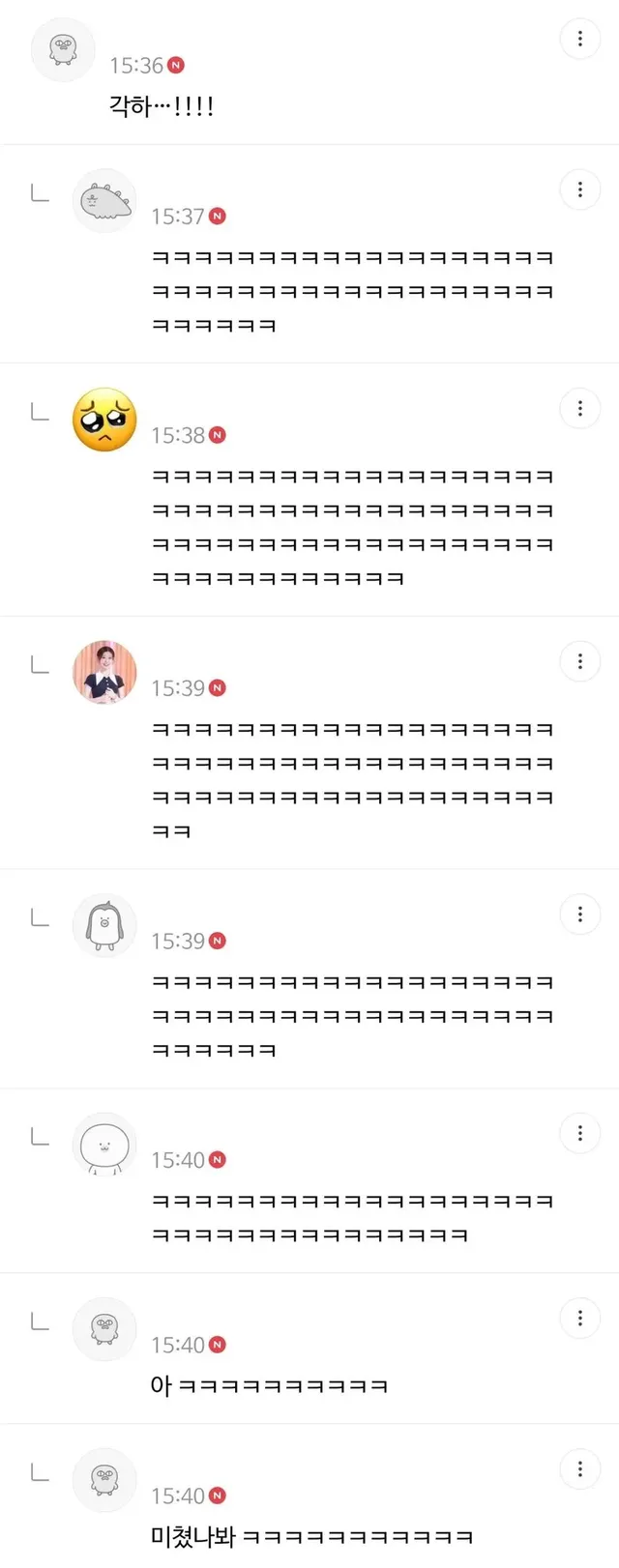The height and width of the screenshot is (1568, 619).
Task: Open options for the 15:40 reply with round-face avatar
Action: pos(580,1133)
